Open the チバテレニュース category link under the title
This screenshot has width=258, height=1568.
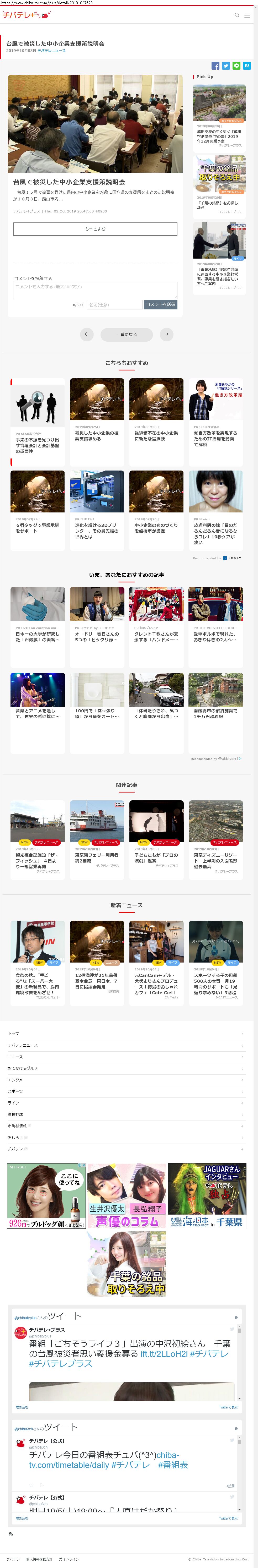[52, 51]
